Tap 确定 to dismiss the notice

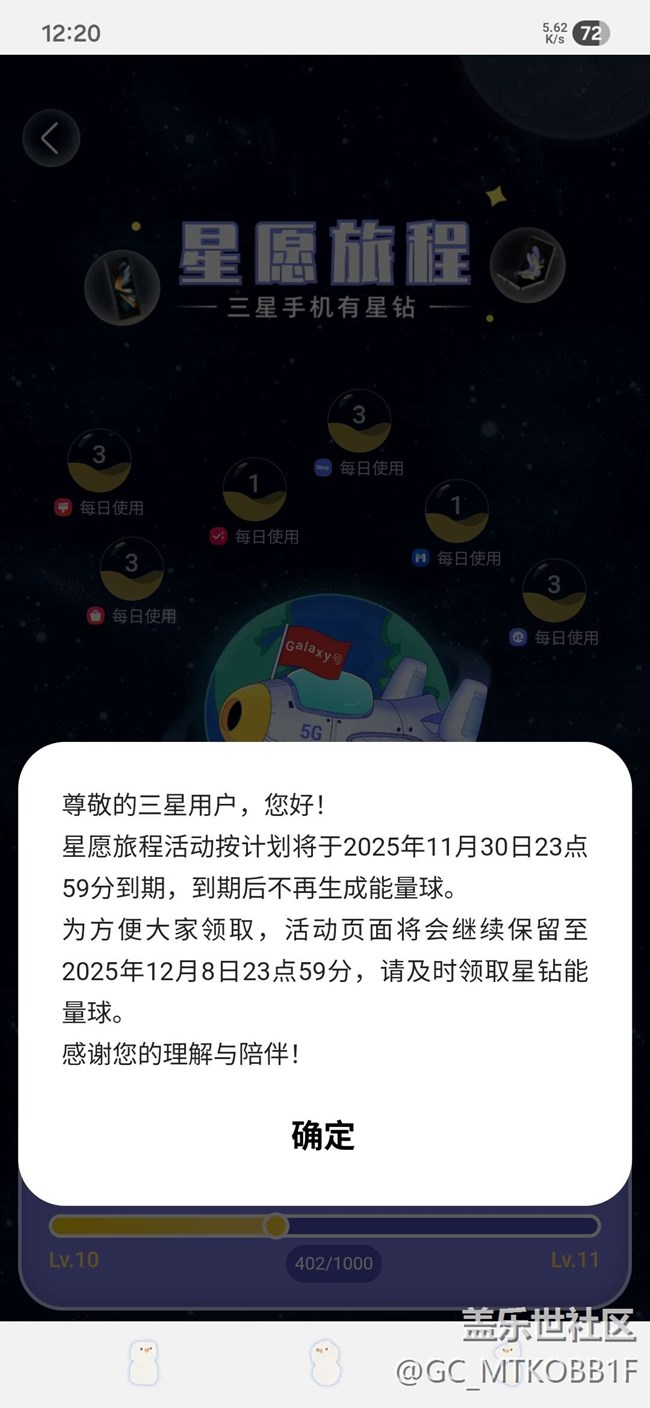323,1136
